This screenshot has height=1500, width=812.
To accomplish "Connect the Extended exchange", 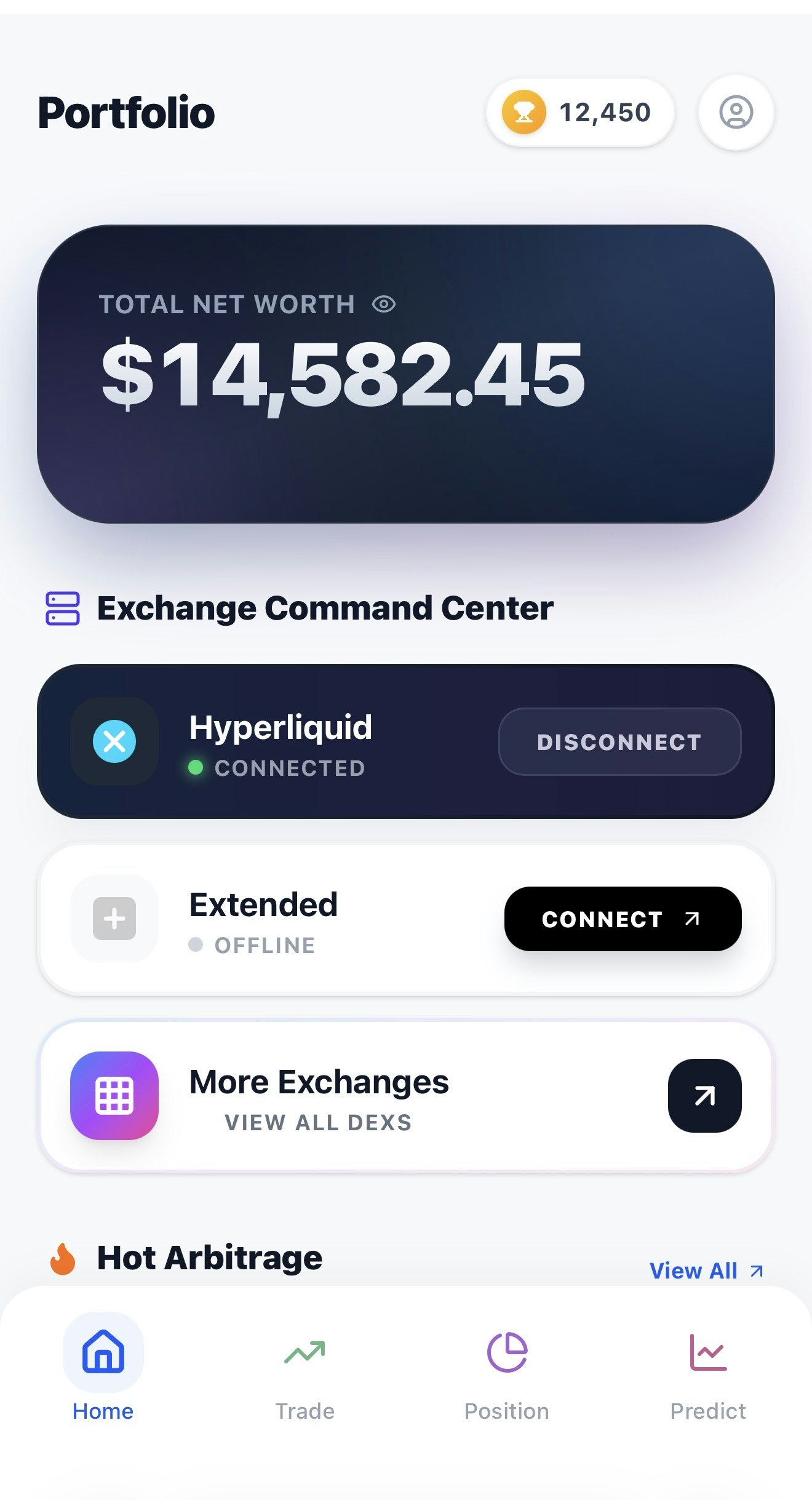I will point(623,919).
